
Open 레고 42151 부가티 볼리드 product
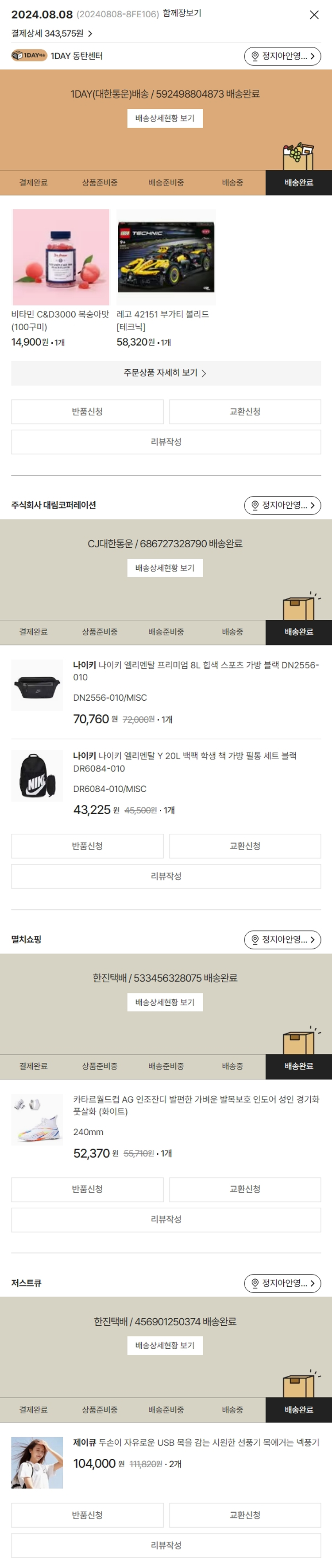[166, 257]
